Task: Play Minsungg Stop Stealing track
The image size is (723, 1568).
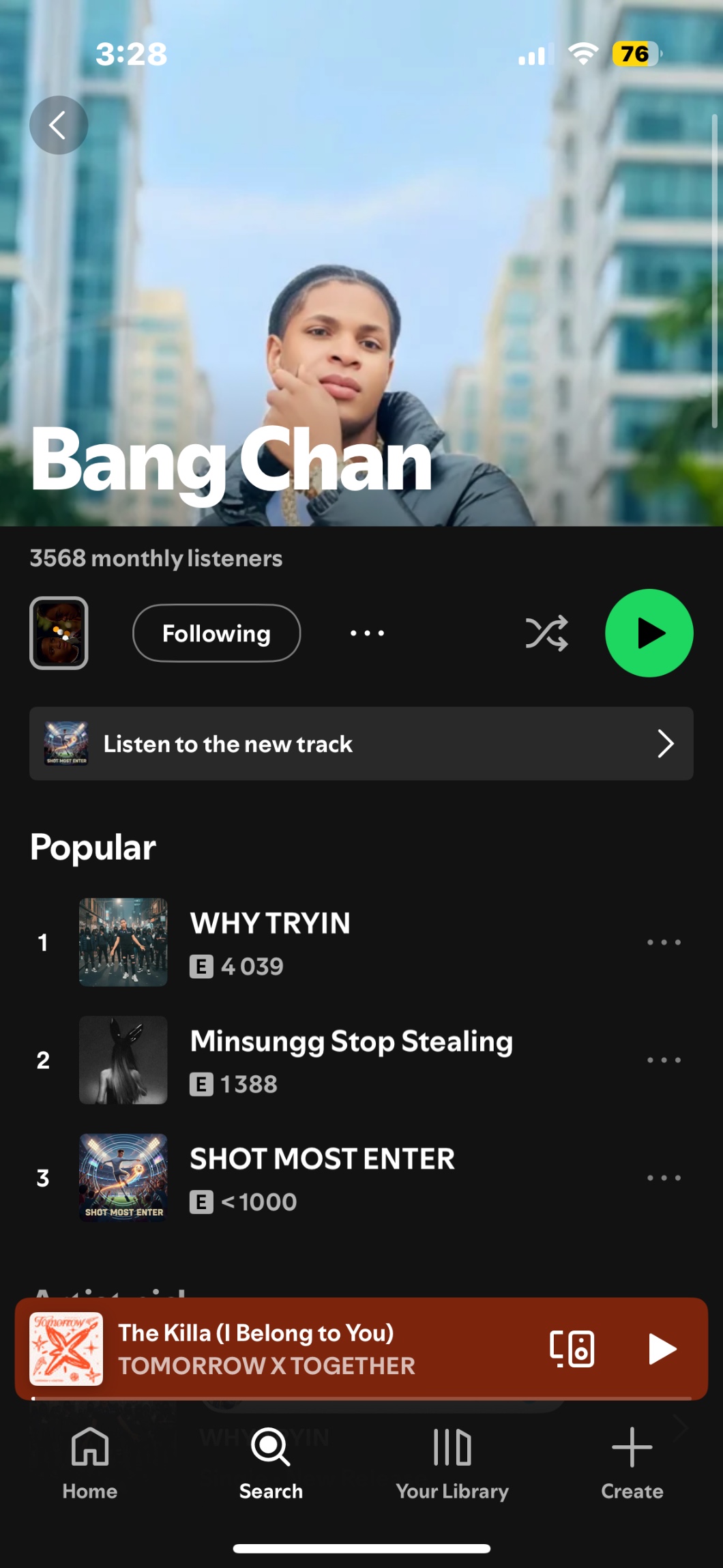Action: pyautogui.click(x=351, y=1042)
